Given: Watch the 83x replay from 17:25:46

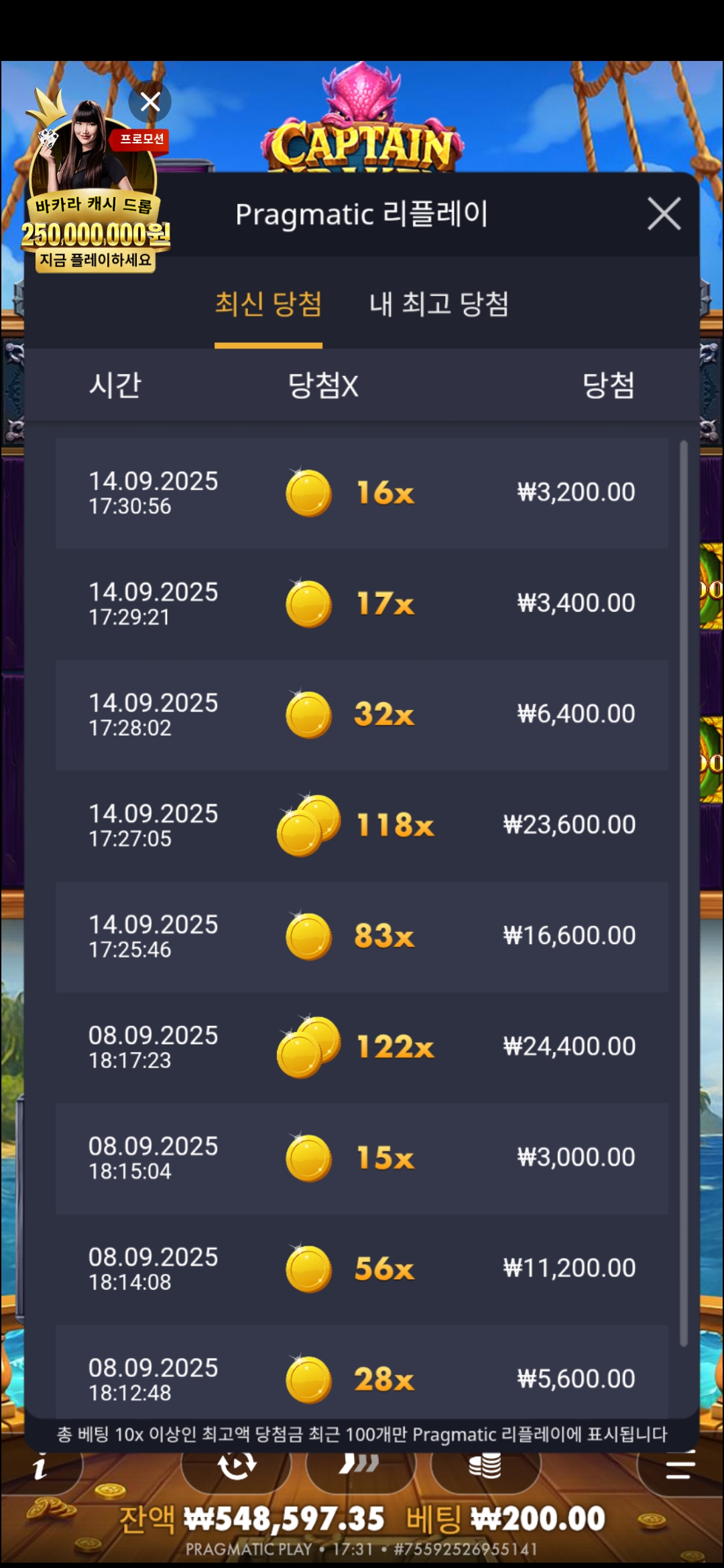Looking at the screenshot, I should pyautogui.click(x=362, y=936).
